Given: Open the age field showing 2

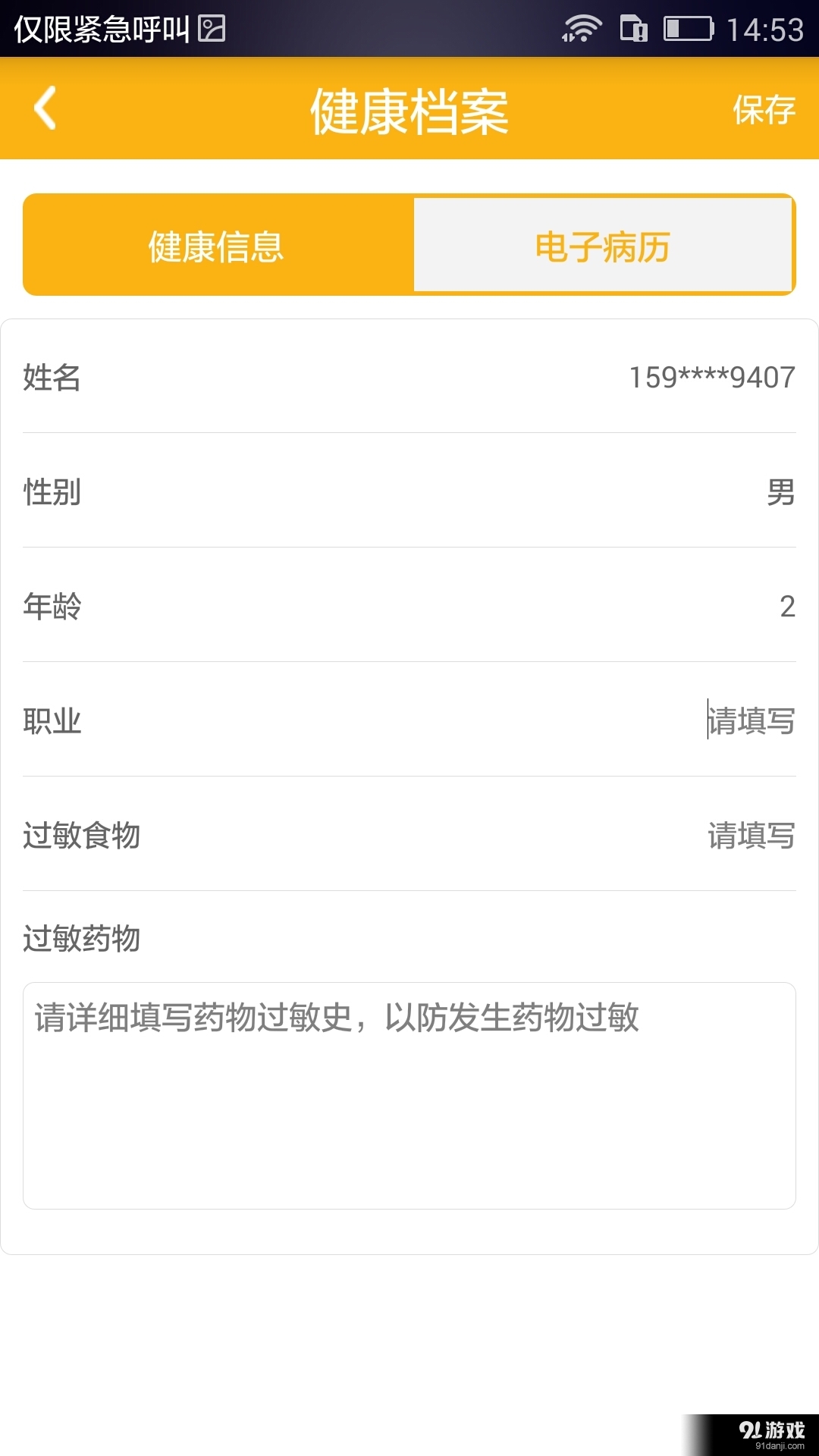Looking at the screenshot, I should [787, 608].
